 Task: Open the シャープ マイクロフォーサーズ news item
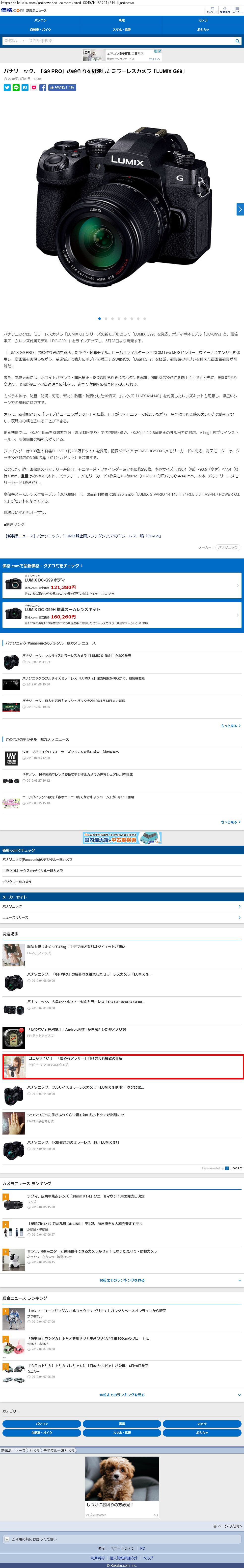pos(70,752)
